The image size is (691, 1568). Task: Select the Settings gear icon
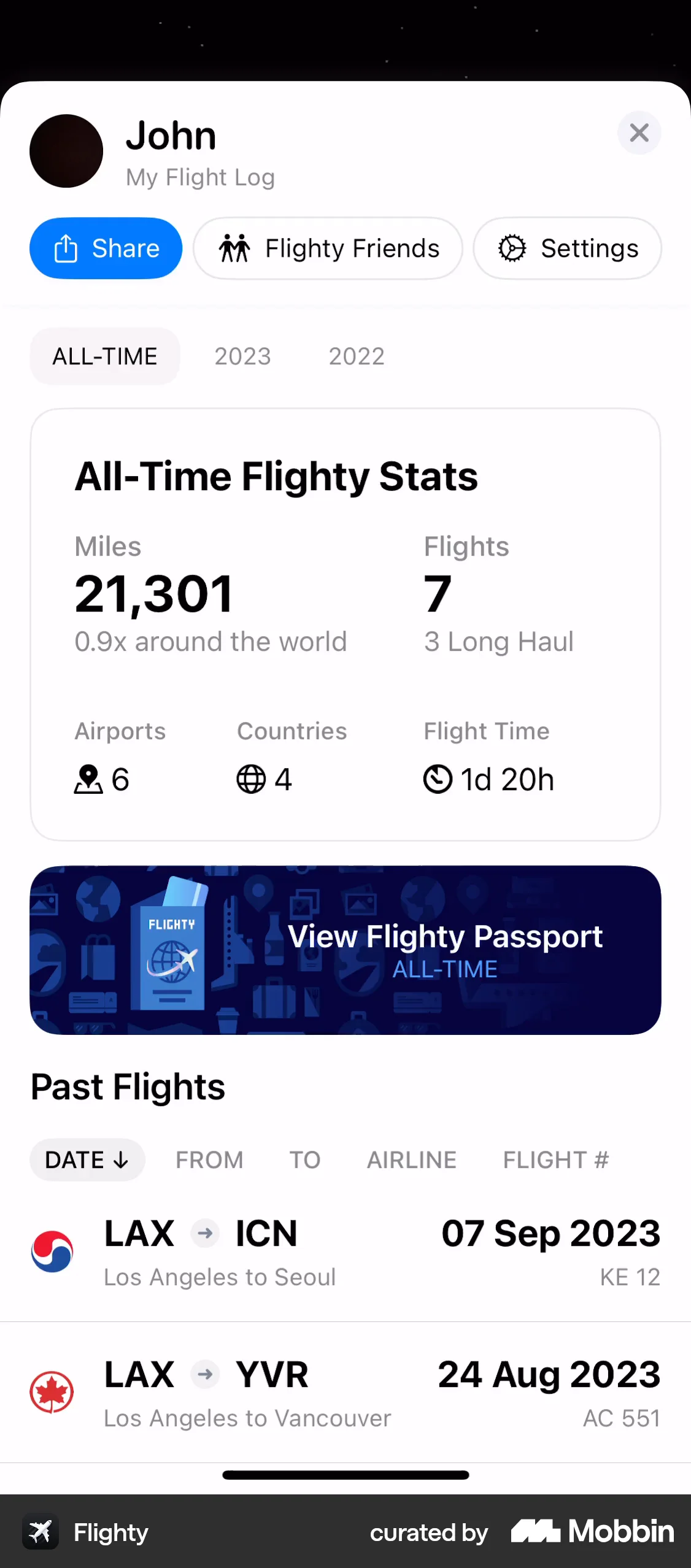(x=513, y=248)
